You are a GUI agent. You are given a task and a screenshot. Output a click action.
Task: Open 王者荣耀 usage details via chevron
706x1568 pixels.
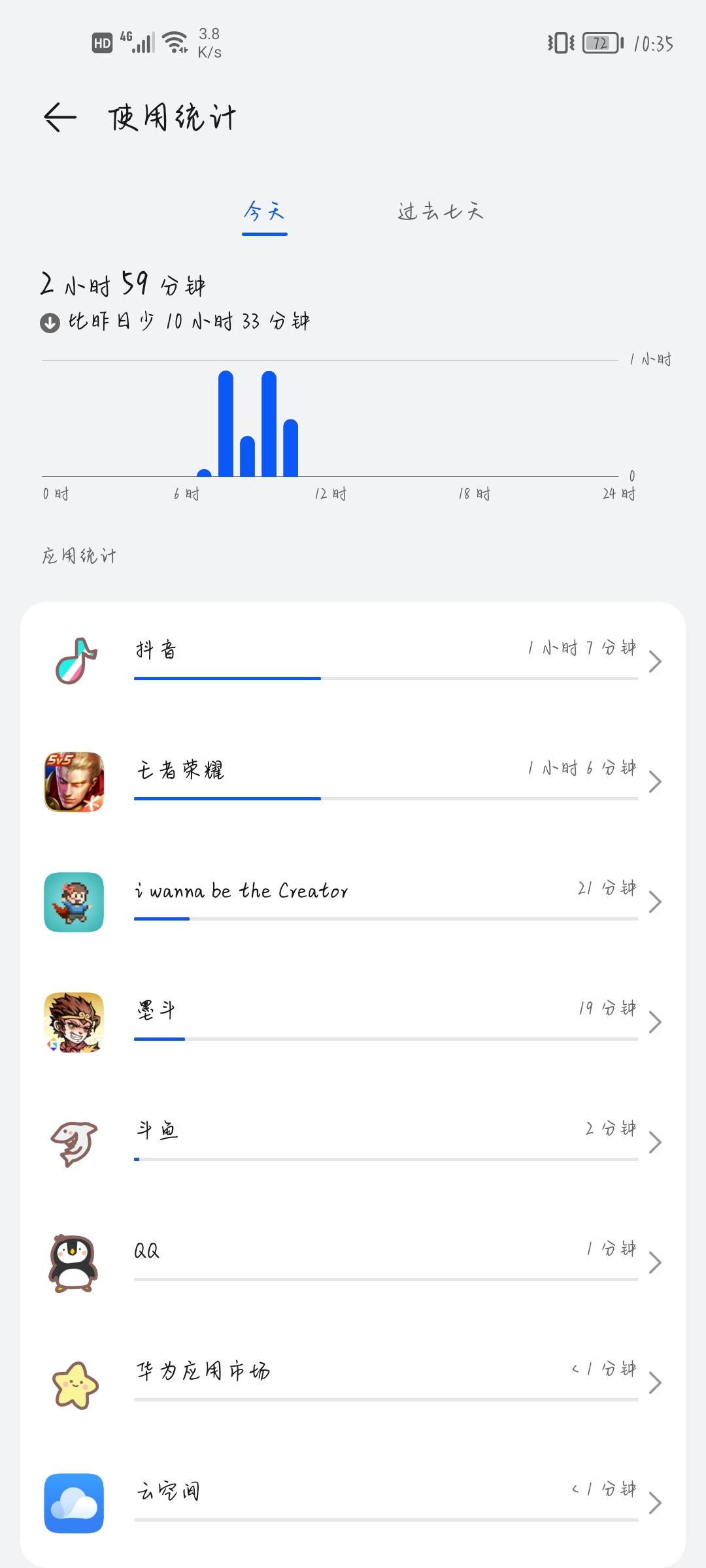point(656,782)
